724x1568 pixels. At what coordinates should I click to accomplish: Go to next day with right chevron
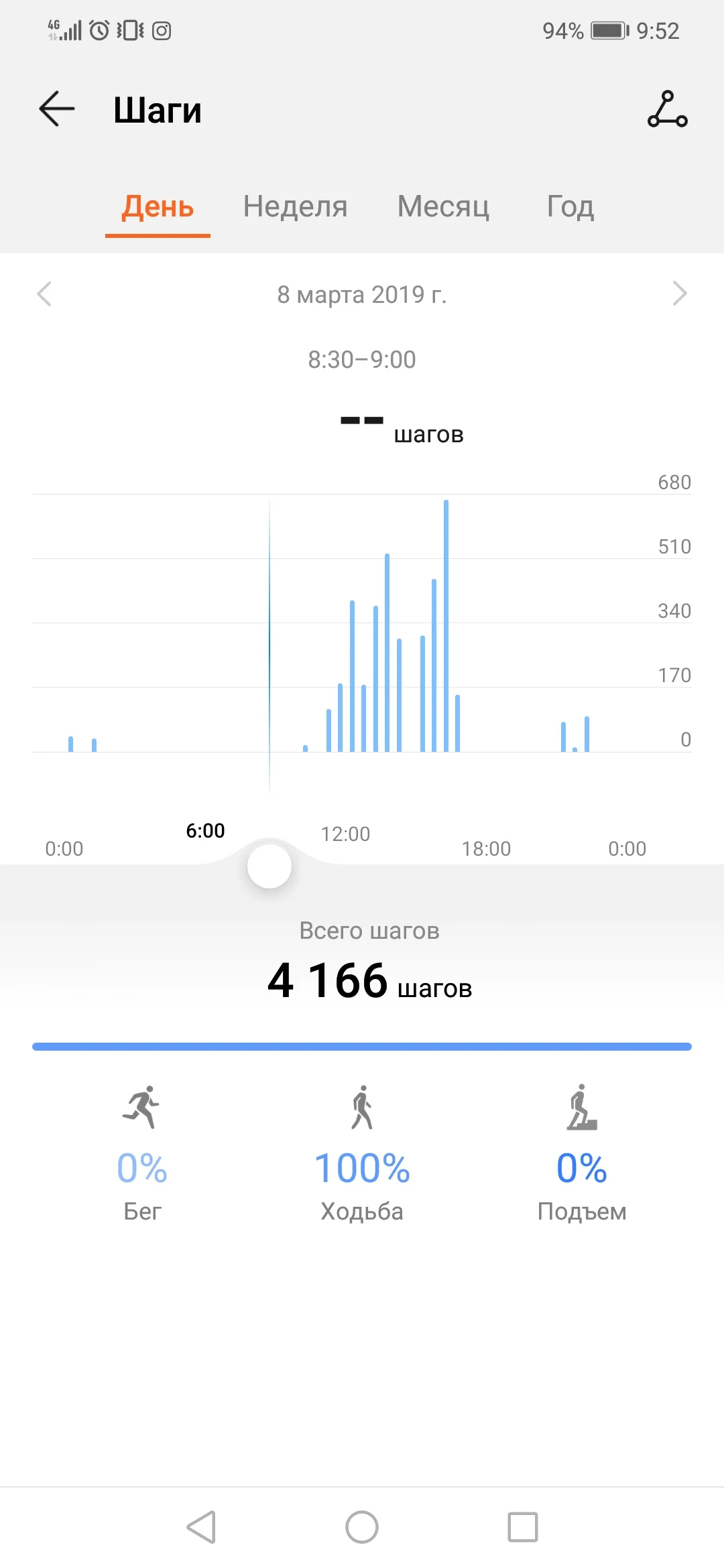[680, 294]
